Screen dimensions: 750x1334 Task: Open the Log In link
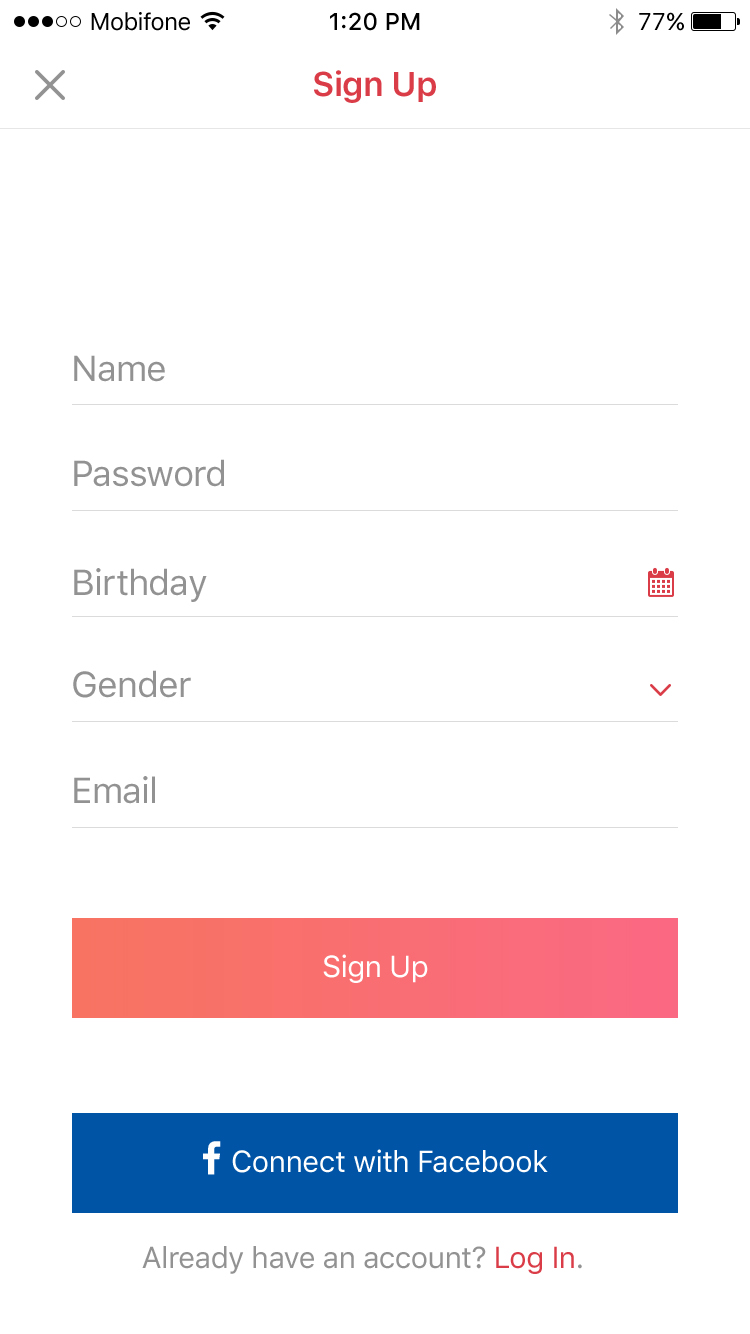[536, 1258]
